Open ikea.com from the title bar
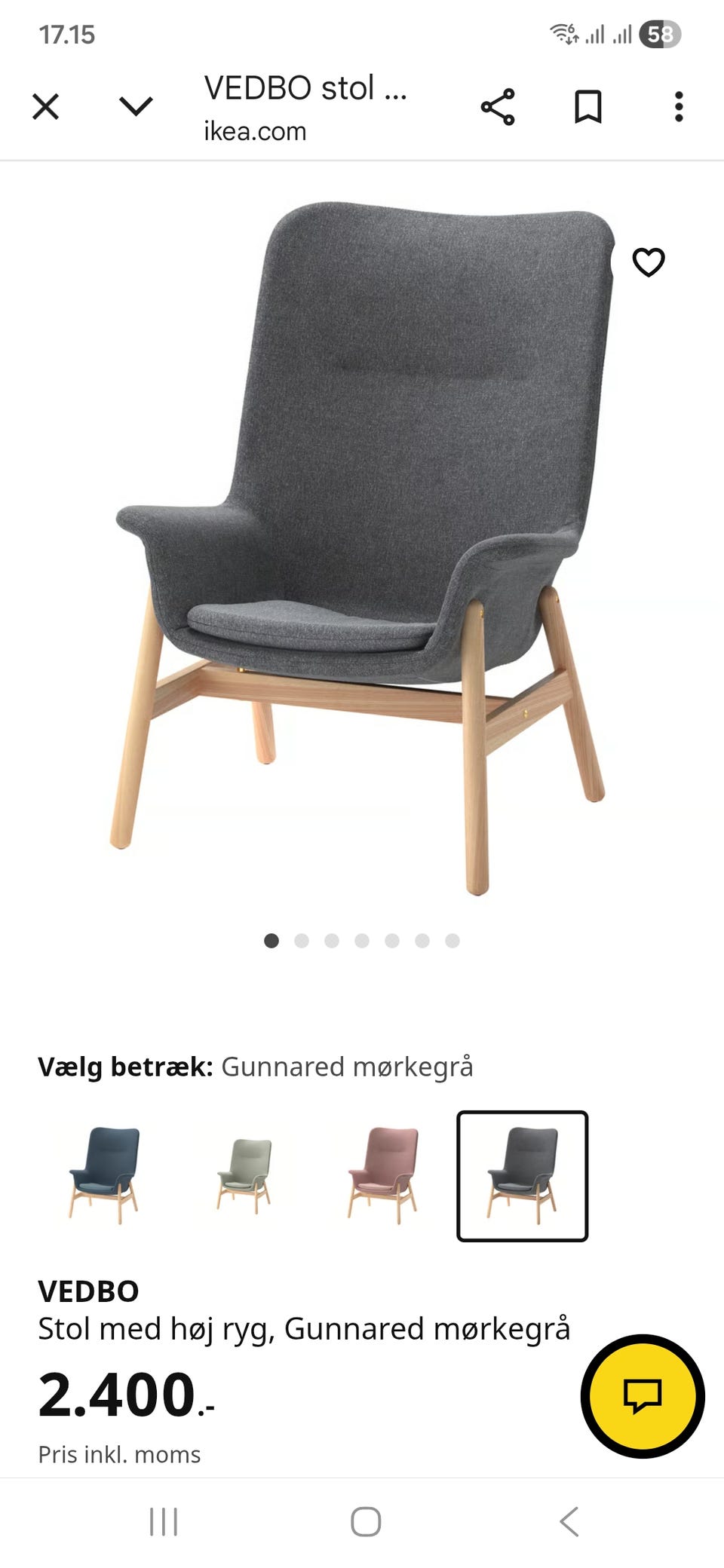This screenshot has height=1568, width=724. click(x=255, y=131)
